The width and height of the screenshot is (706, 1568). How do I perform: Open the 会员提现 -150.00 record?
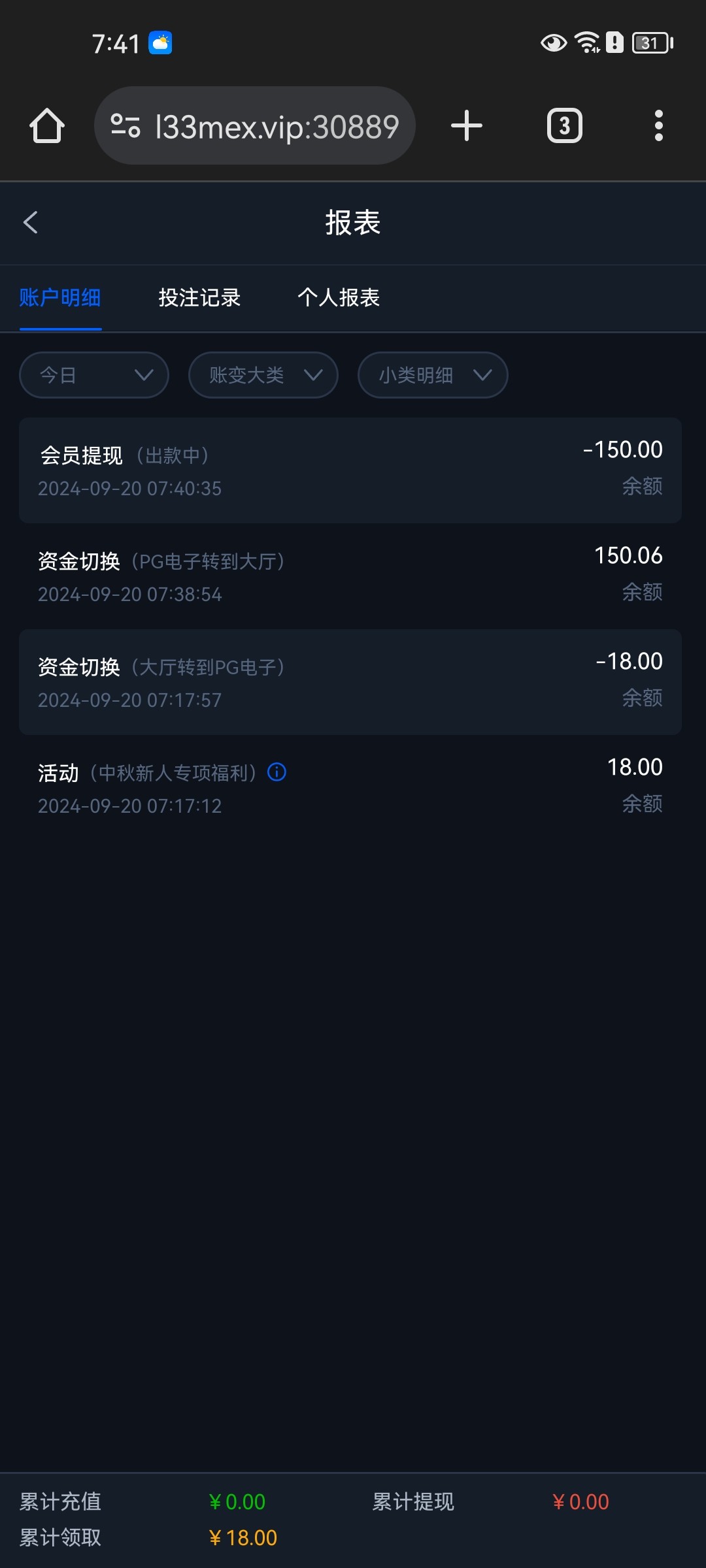click(350, 470)
